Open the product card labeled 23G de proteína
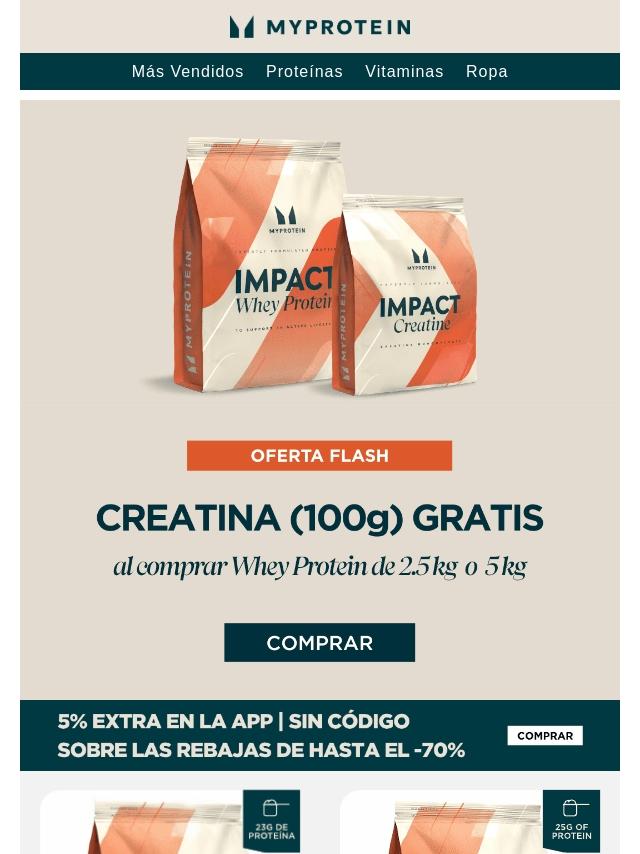The width and height of the screenshot is (640, 854). (x=170, y=824)
